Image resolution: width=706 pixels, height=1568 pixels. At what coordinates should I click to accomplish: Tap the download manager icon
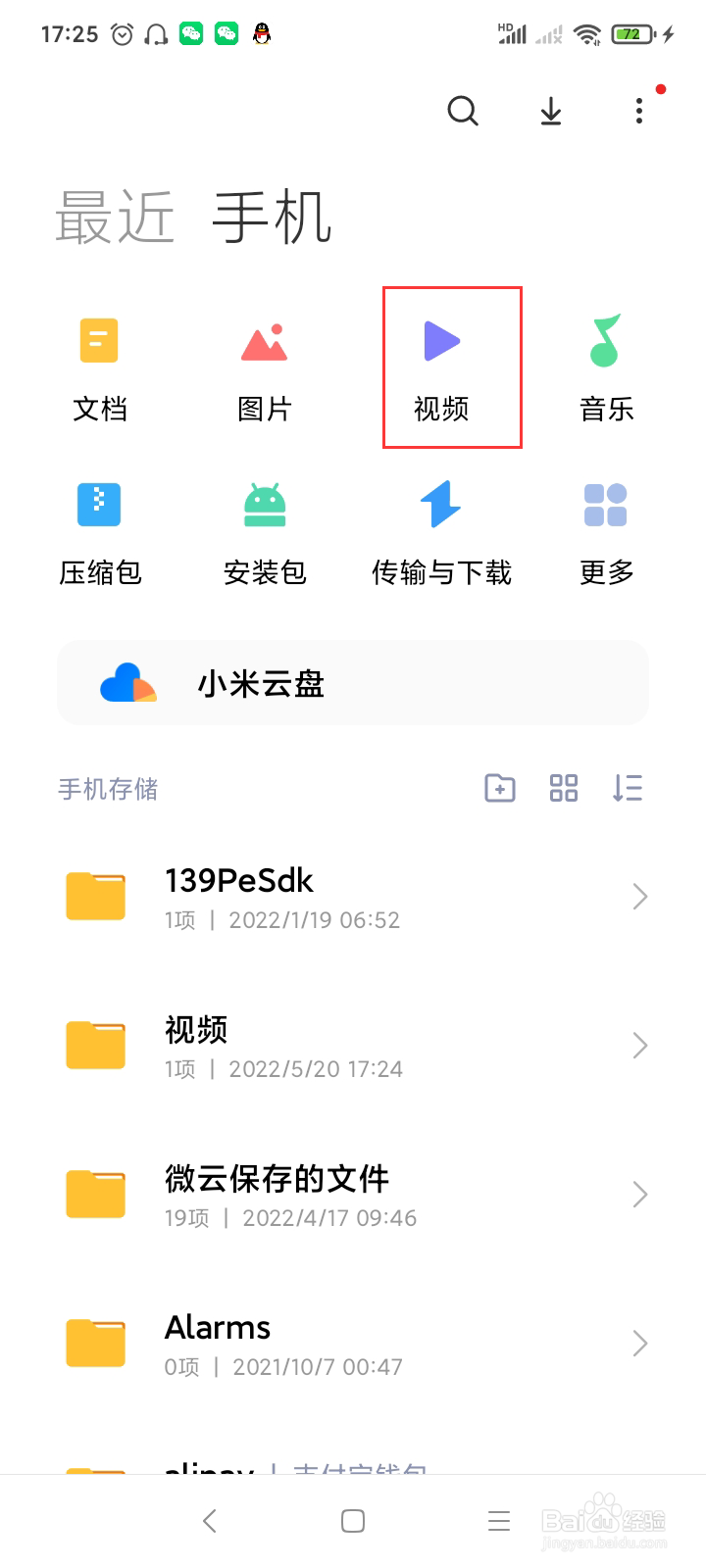click(x=550, y=111)
